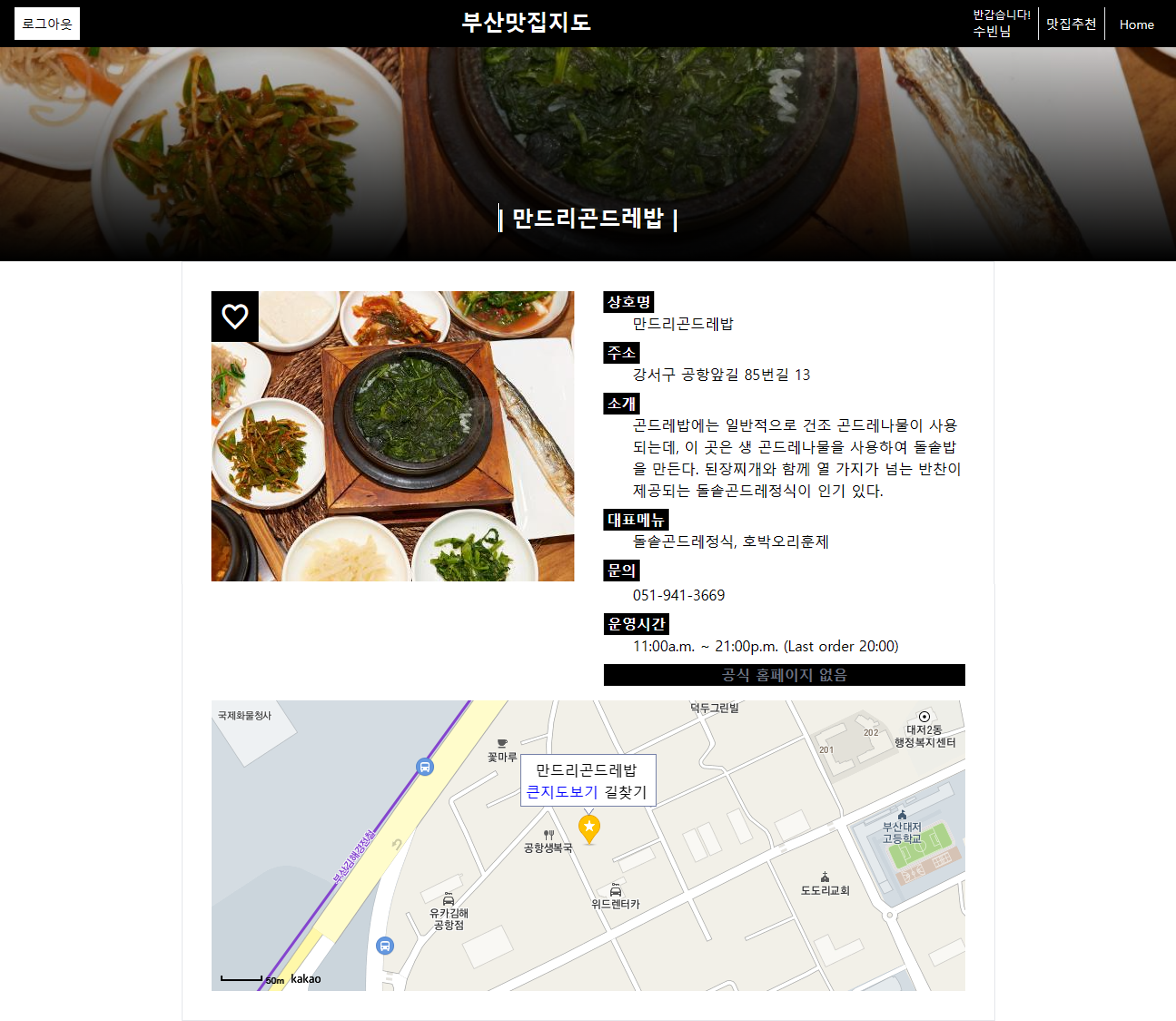Go to Home
This screenshot has width=1176, height=1021.
coord(1136,25)
